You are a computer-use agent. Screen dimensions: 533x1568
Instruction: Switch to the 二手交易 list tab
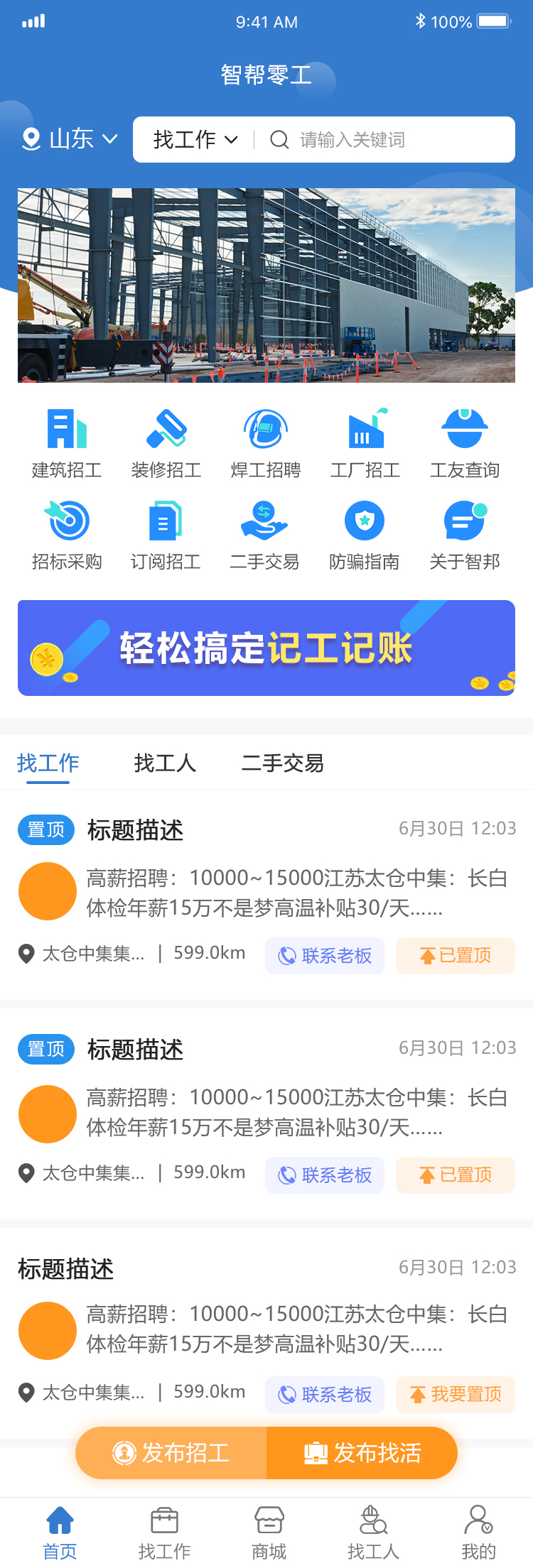coord(282,763)
